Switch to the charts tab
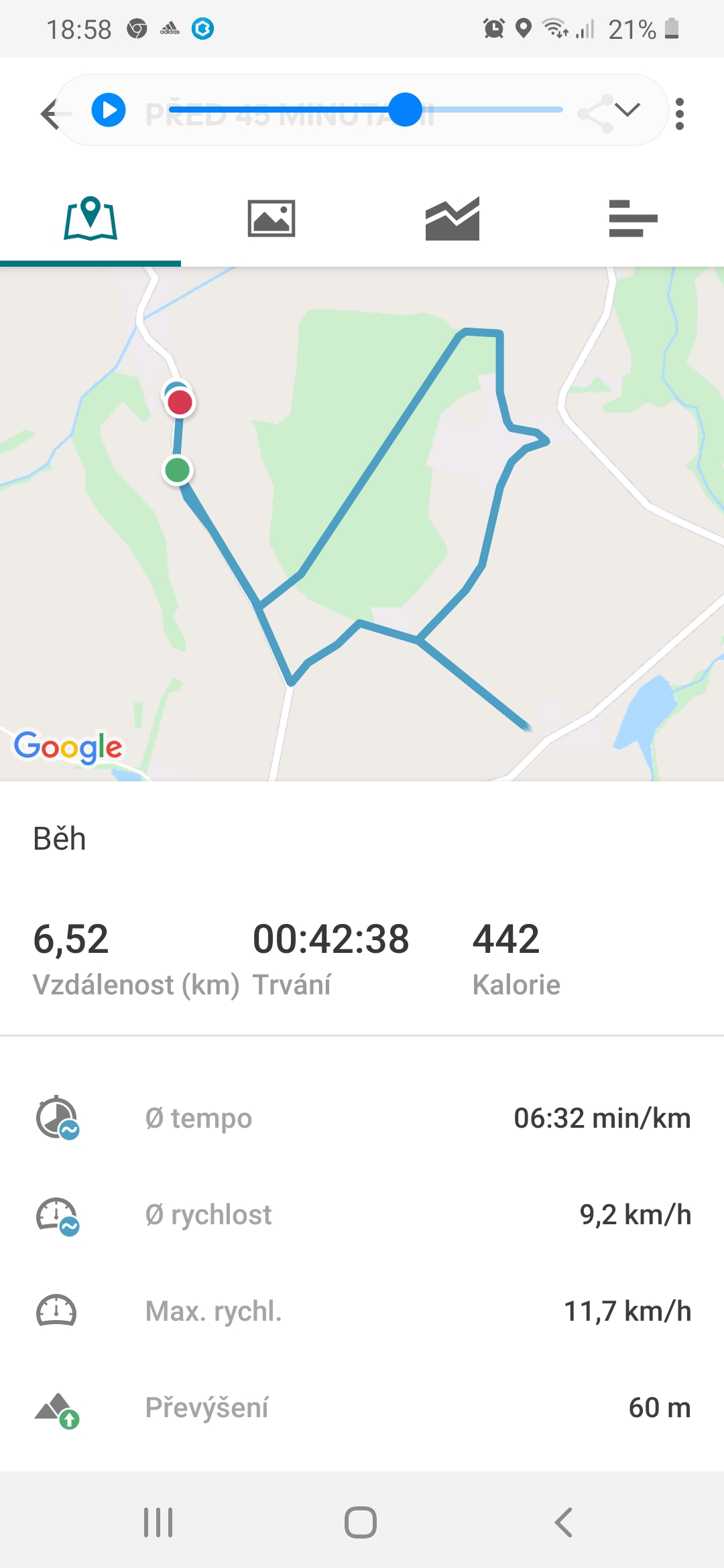 click(452, 218)
